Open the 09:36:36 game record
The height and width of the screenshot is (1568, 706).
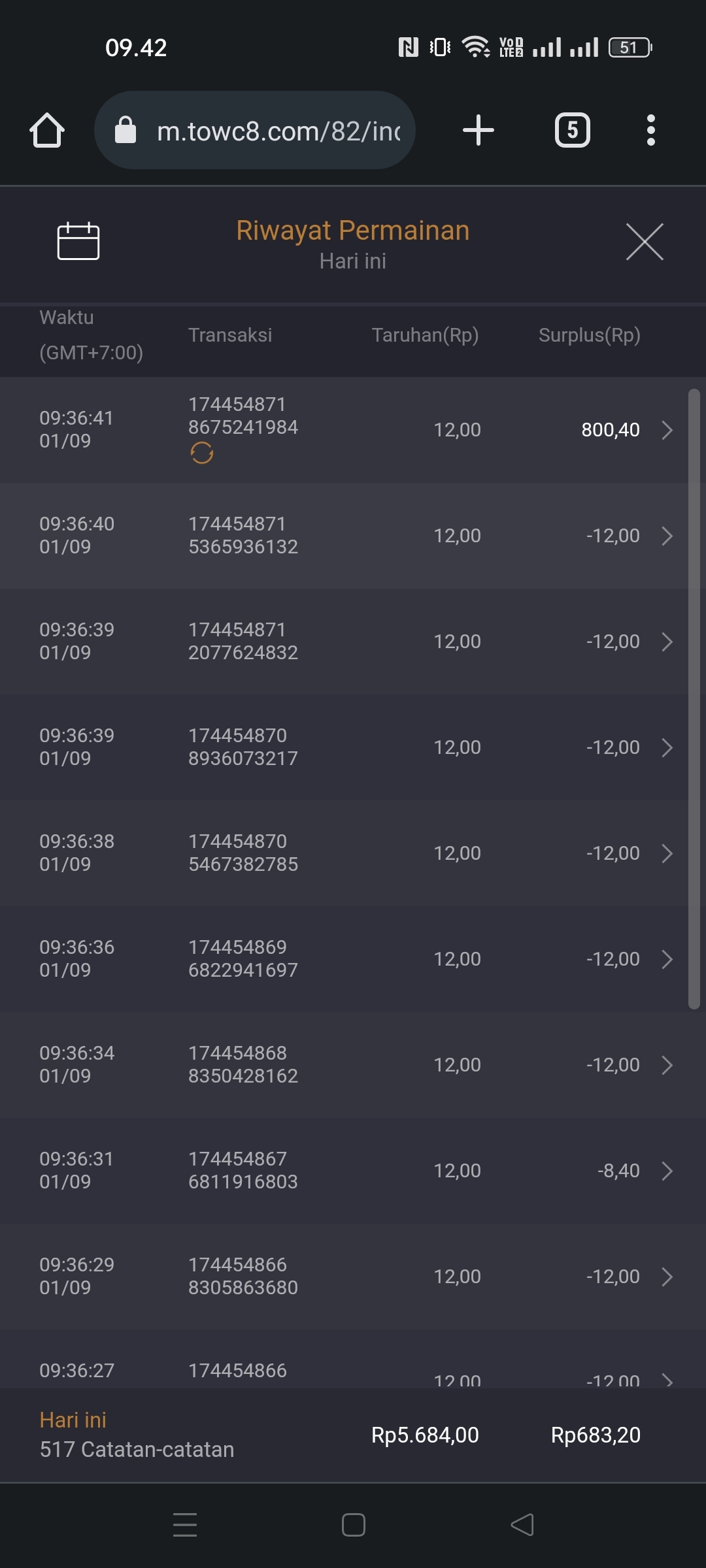pyautogui.click(x=667, y=959)
